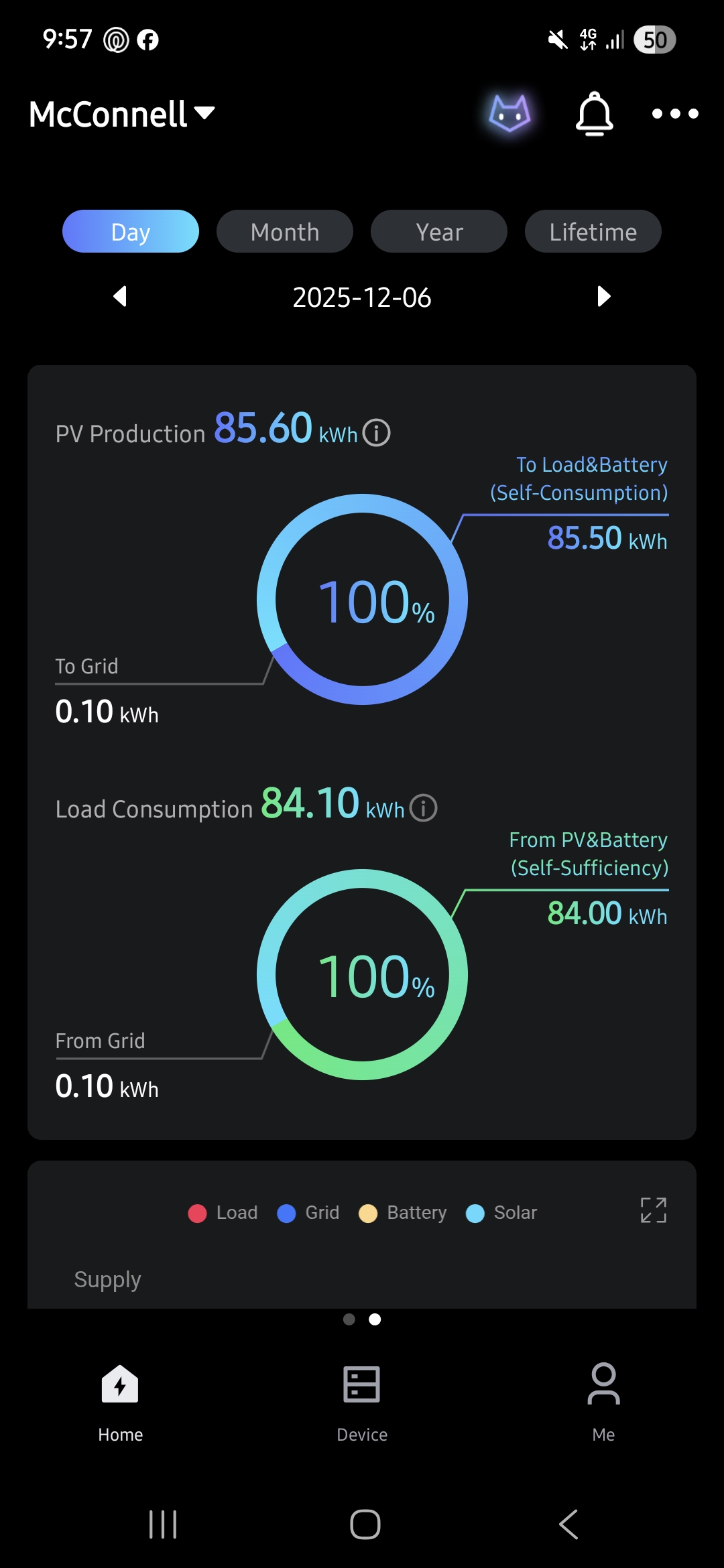The image size is (724, 1568).
Task: Show info about Load Consumption
Action: pos(424,808)
